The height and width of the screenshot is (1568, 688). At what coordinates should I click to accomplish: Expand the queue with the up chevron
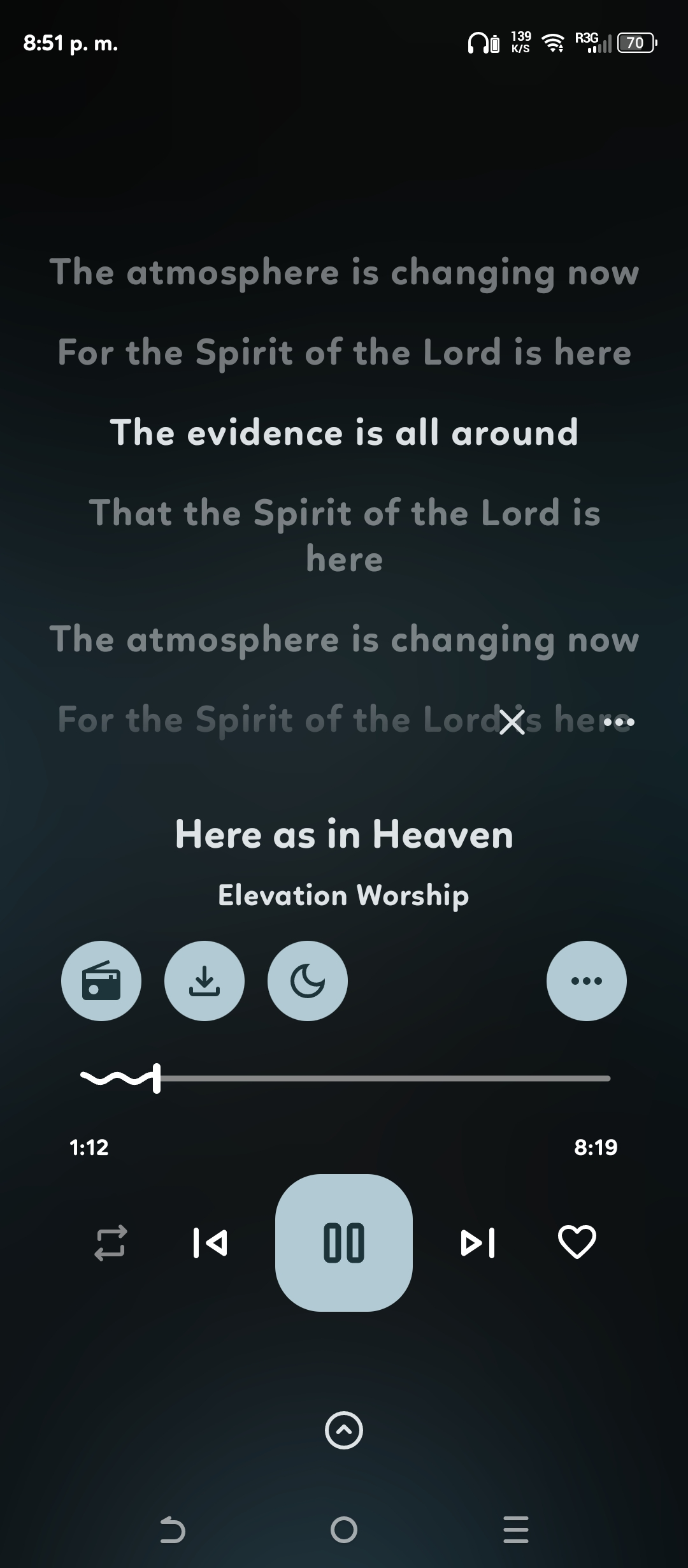[344, 1430]
